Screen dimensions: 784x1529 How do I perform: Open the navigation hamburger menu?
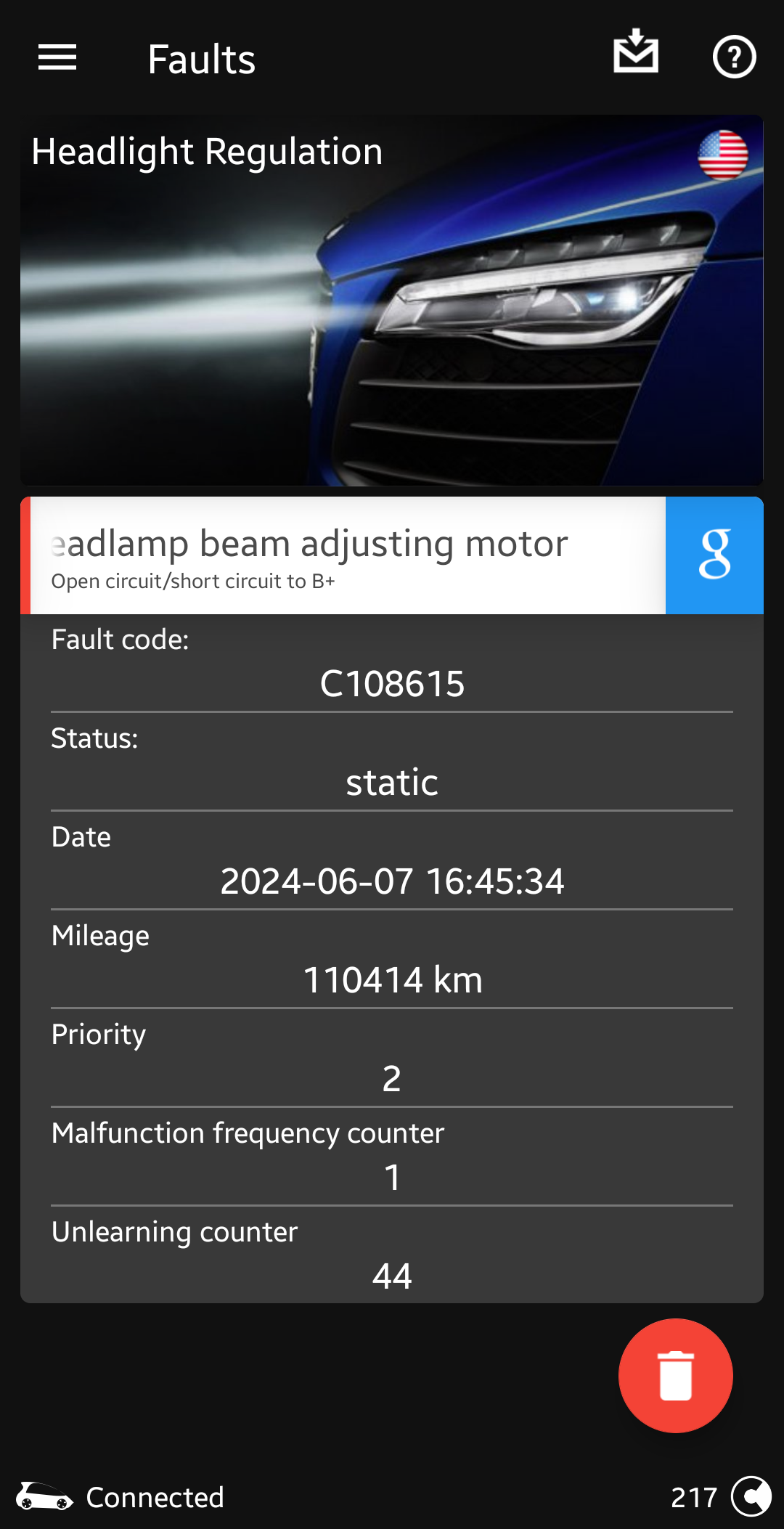(x=57, y=59)
